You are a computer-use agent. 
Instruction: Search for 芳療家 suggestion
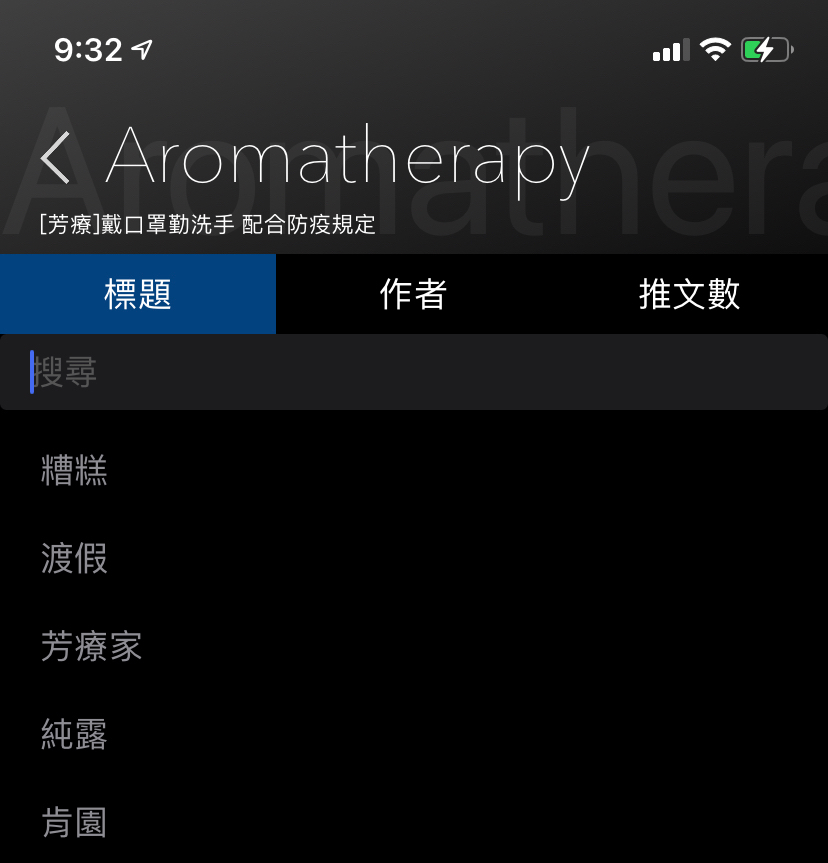point(92,646)
